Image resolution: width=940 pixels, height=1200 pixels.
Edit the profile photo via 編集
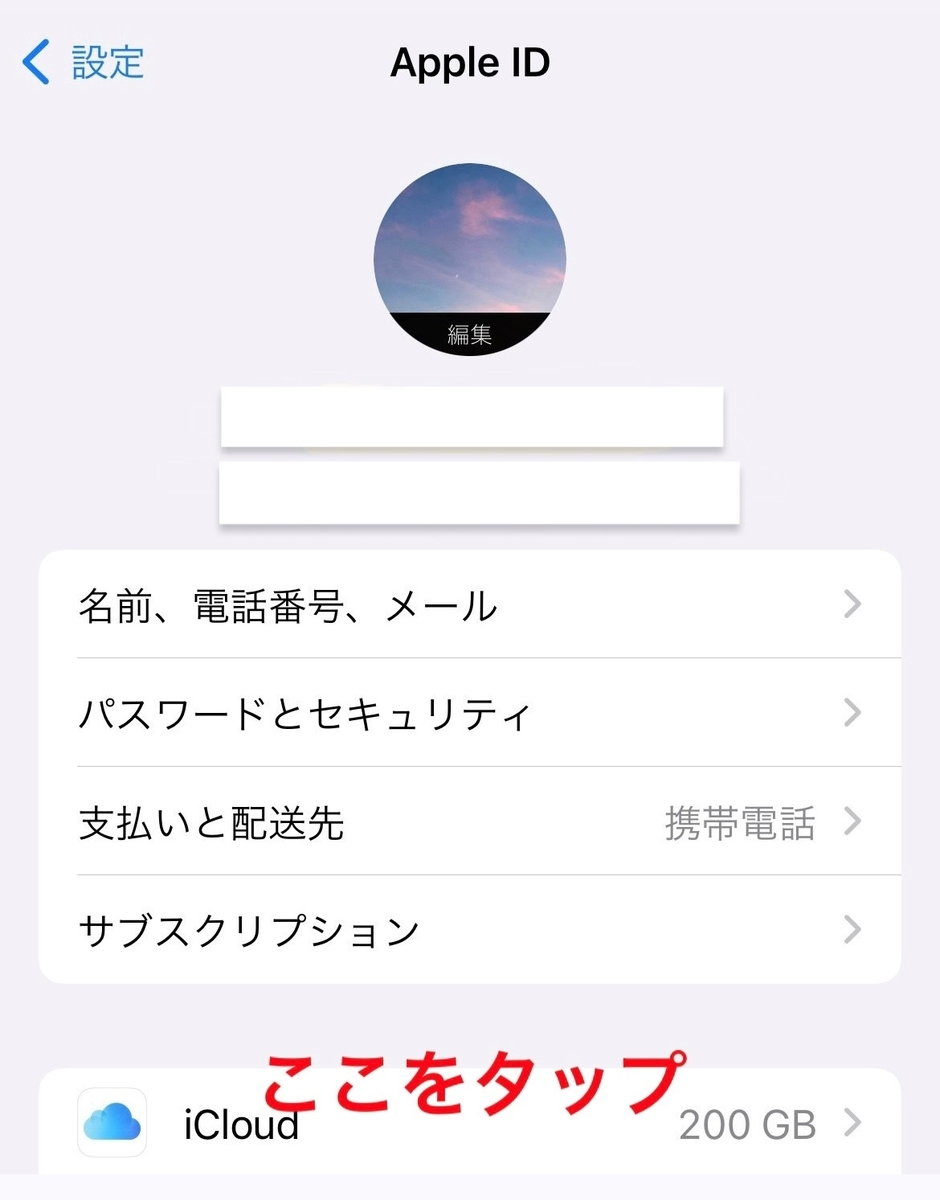coord(470,334)
